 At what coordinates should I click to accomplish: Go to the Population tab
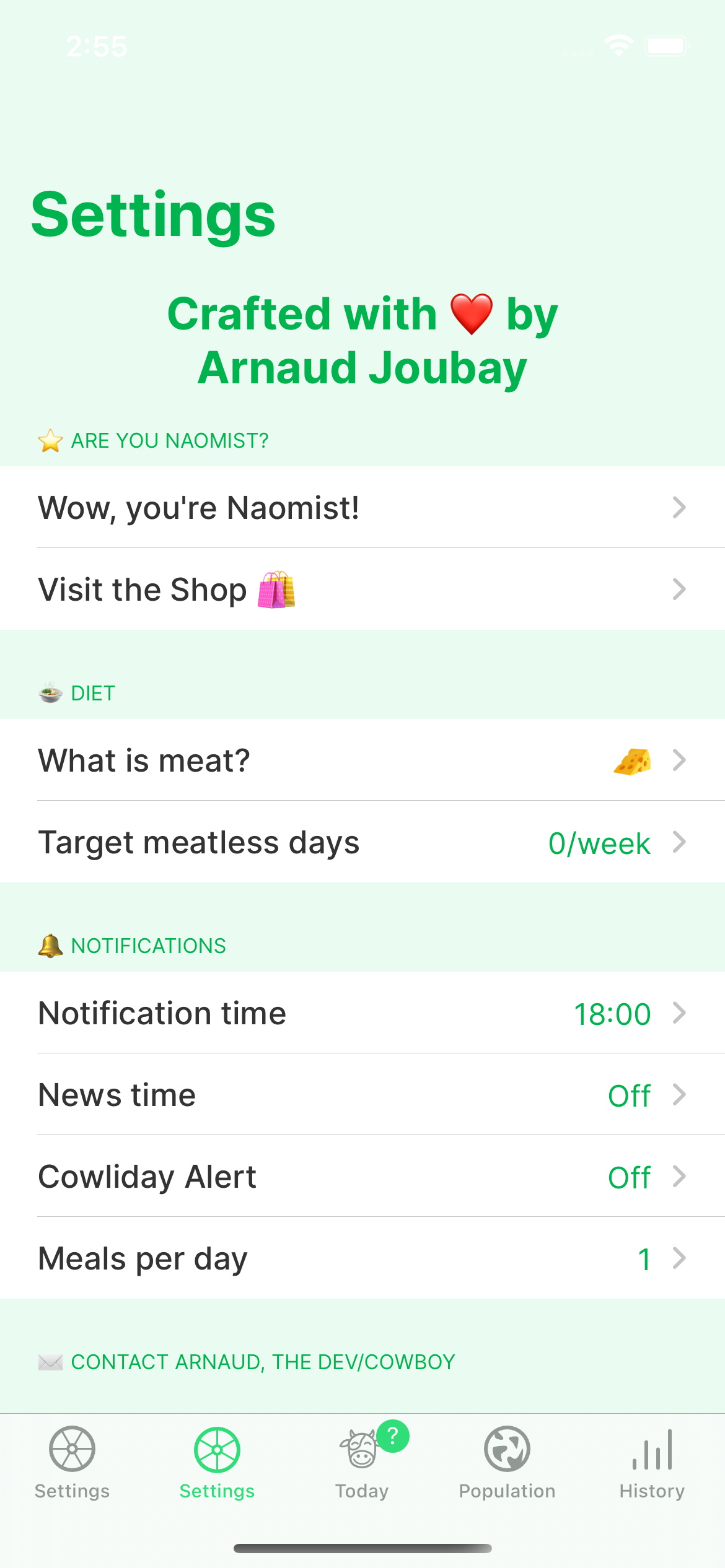point(507,1463)
